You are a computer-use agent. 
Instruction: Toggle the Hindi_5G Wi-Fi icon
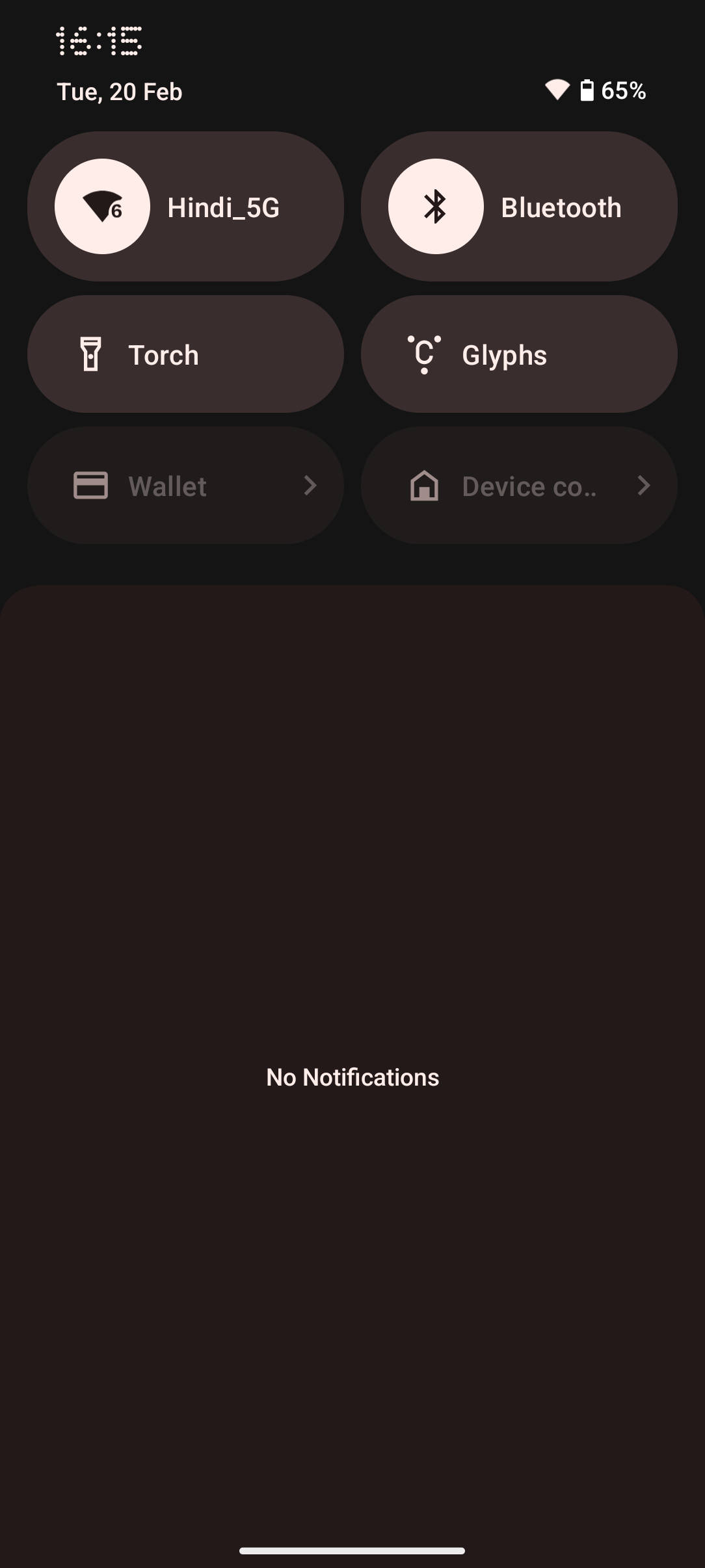(x=102, y=207)
